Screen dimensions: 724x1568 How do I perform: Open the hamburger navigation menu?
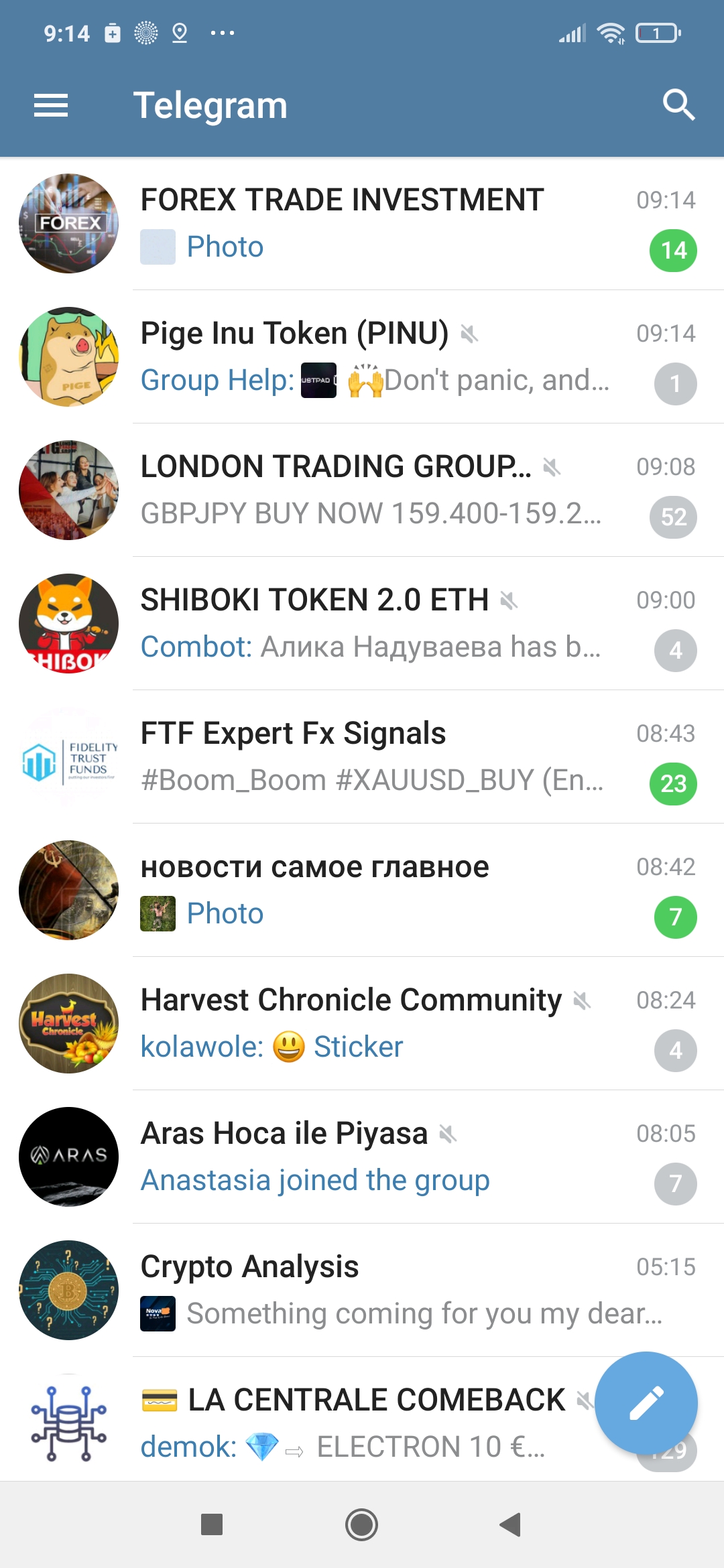tap(51, 105)
